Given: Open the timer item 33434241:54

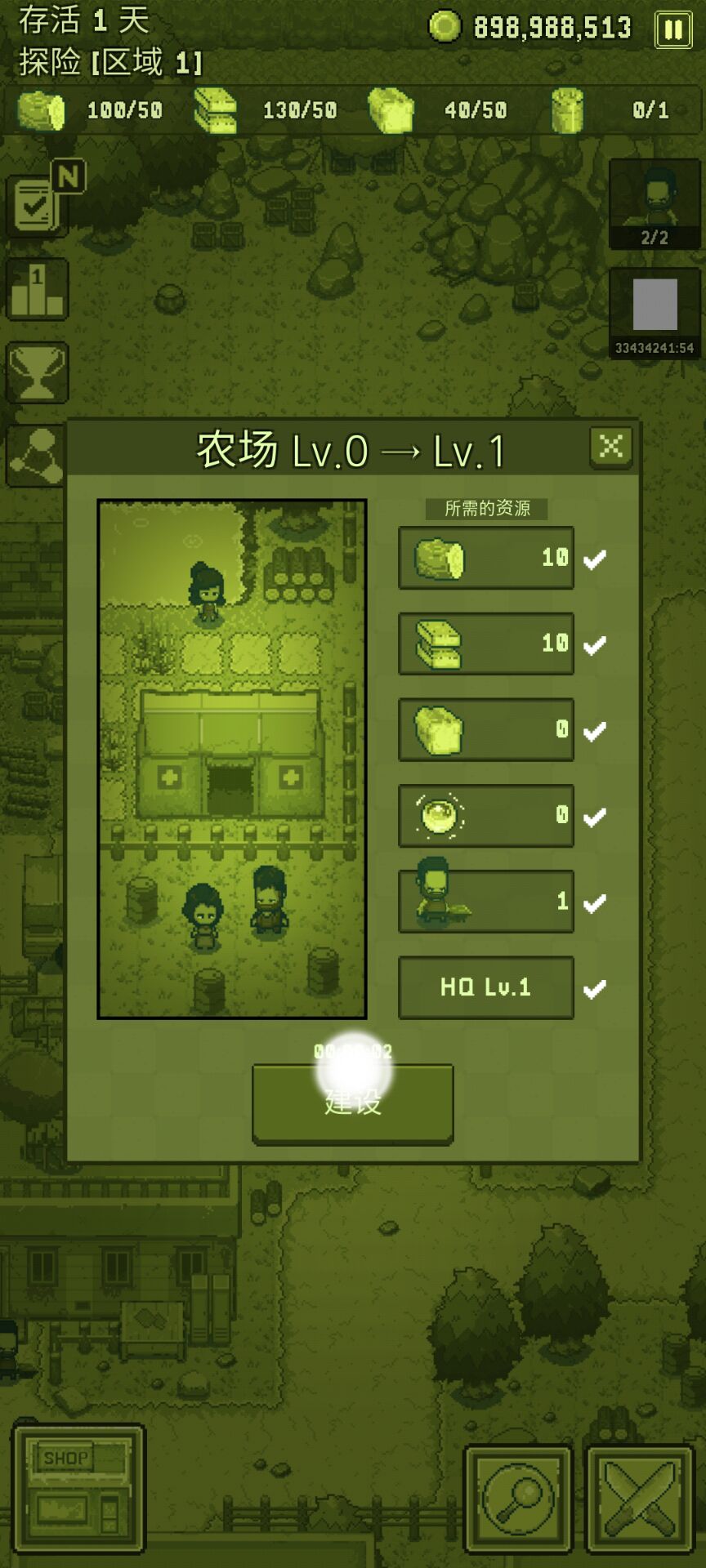Looking at the screenshot, I should [x=655, y=314].
